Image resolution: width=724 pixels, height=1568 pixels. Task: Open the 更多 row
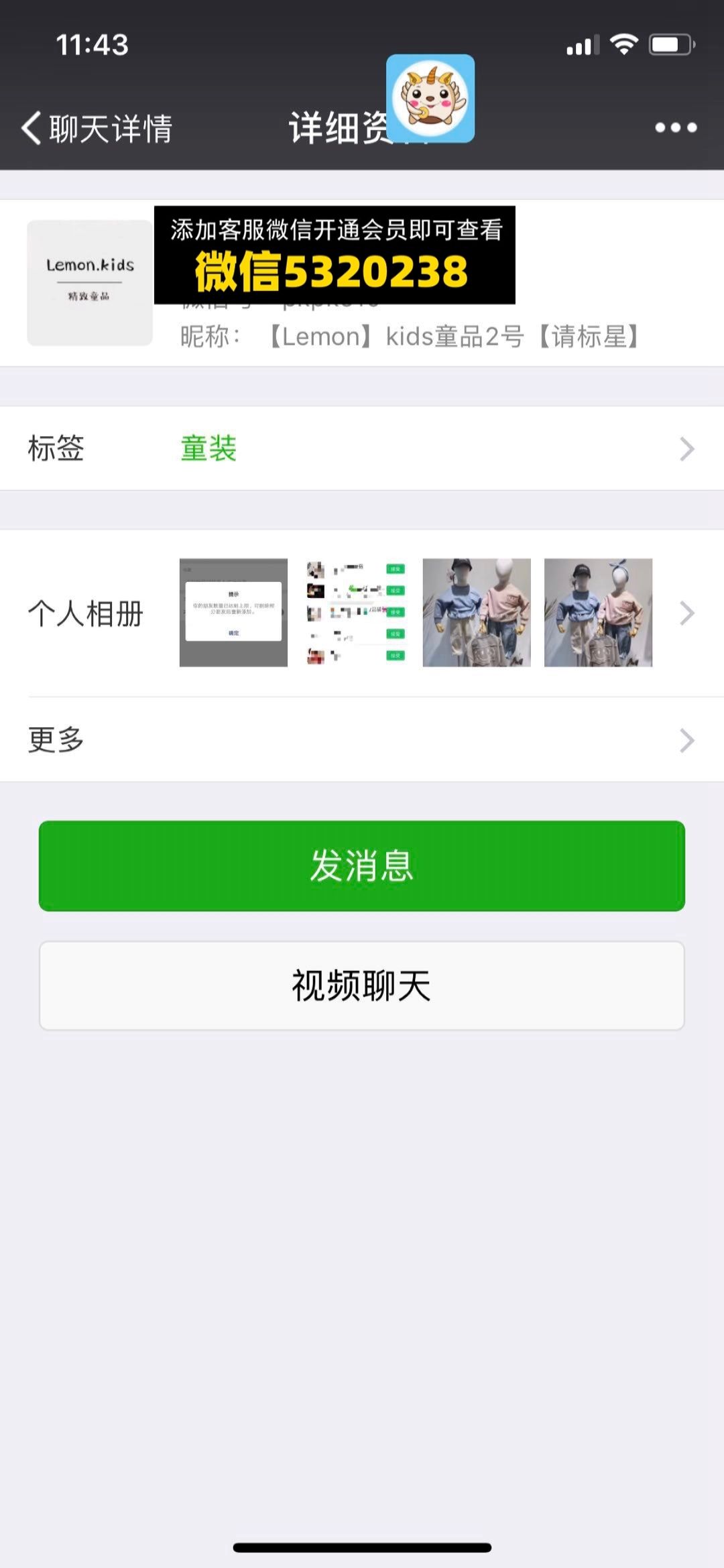[x=362, y=740]
